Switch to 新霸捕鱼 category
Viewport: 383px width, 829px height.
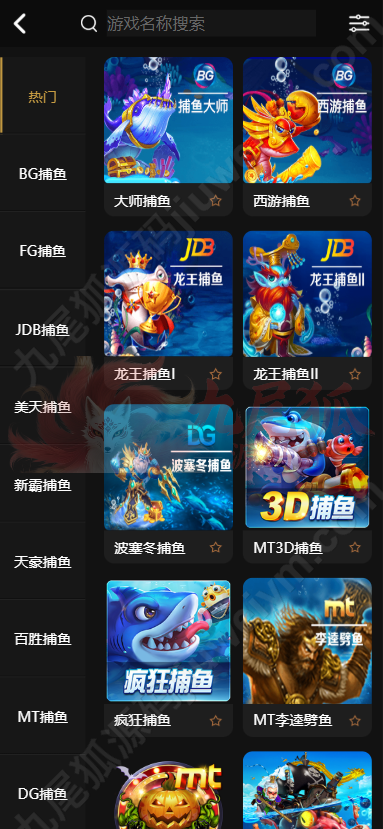pyautogui.click(x=42, y=483)
